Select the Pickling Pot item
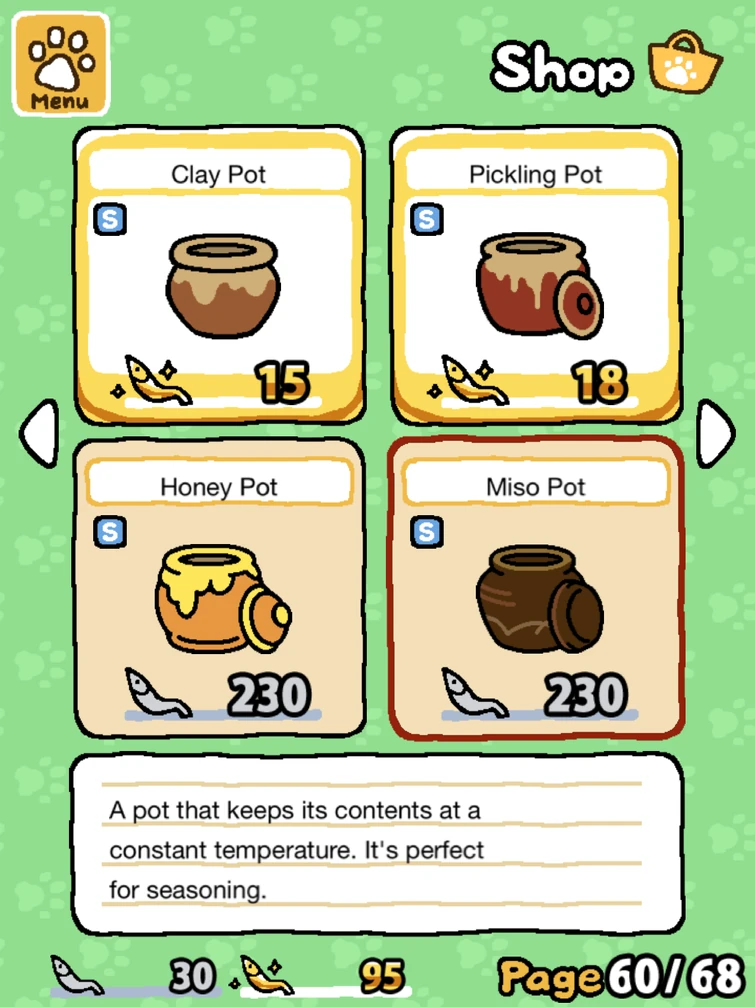 tap(536, 280)
